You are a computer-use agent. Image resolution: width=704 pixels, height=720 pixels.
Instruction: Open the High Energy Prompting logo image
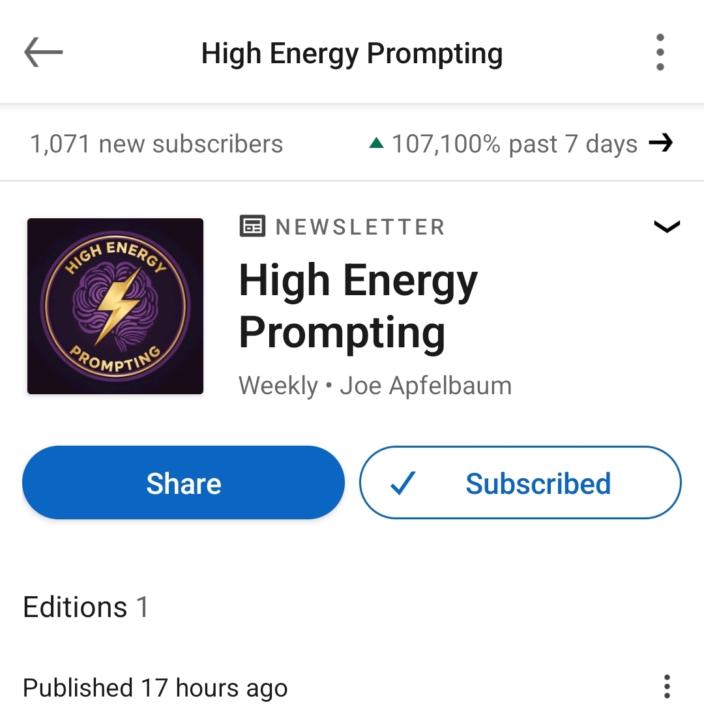coord(115,306)
